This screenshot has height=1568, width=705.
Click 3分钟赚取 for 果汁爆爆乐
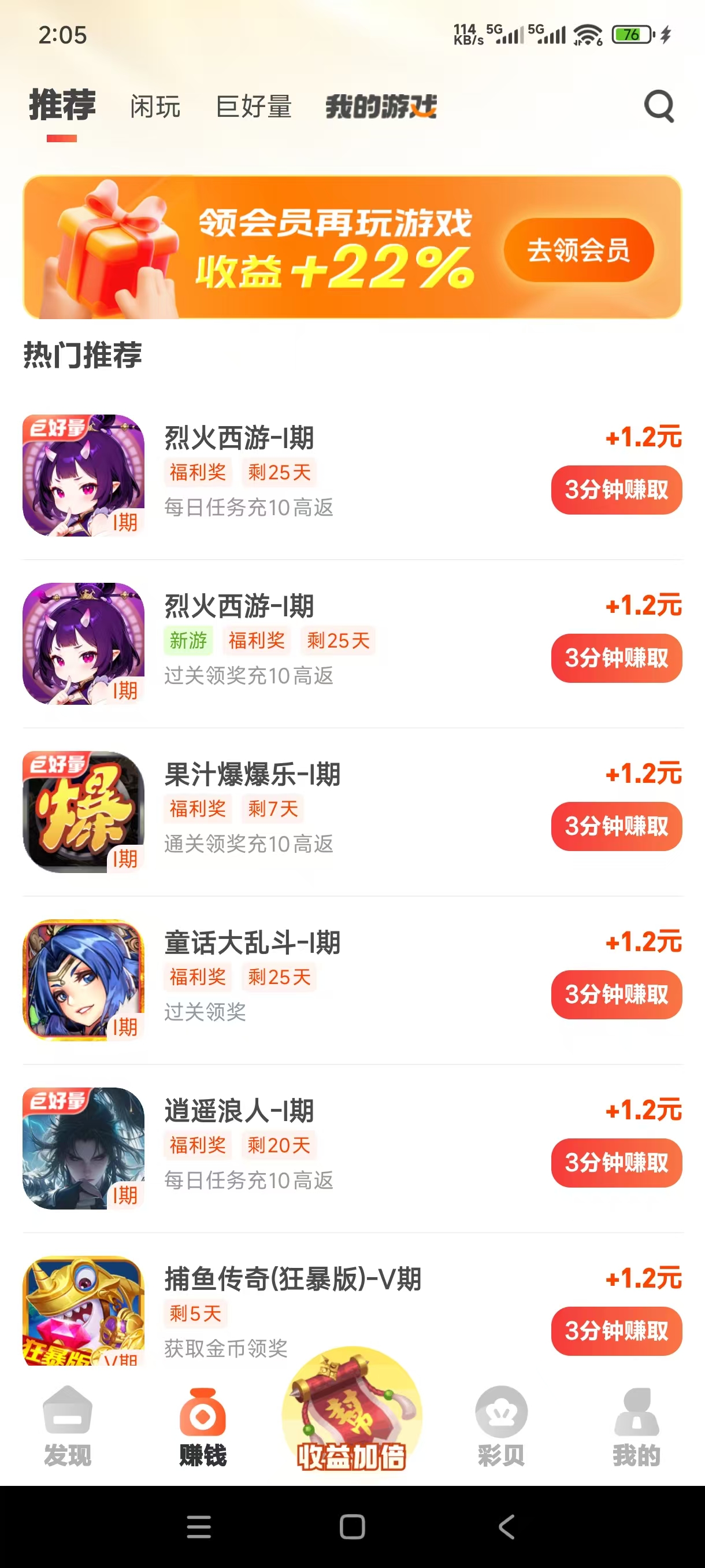(x=615, y=827)
